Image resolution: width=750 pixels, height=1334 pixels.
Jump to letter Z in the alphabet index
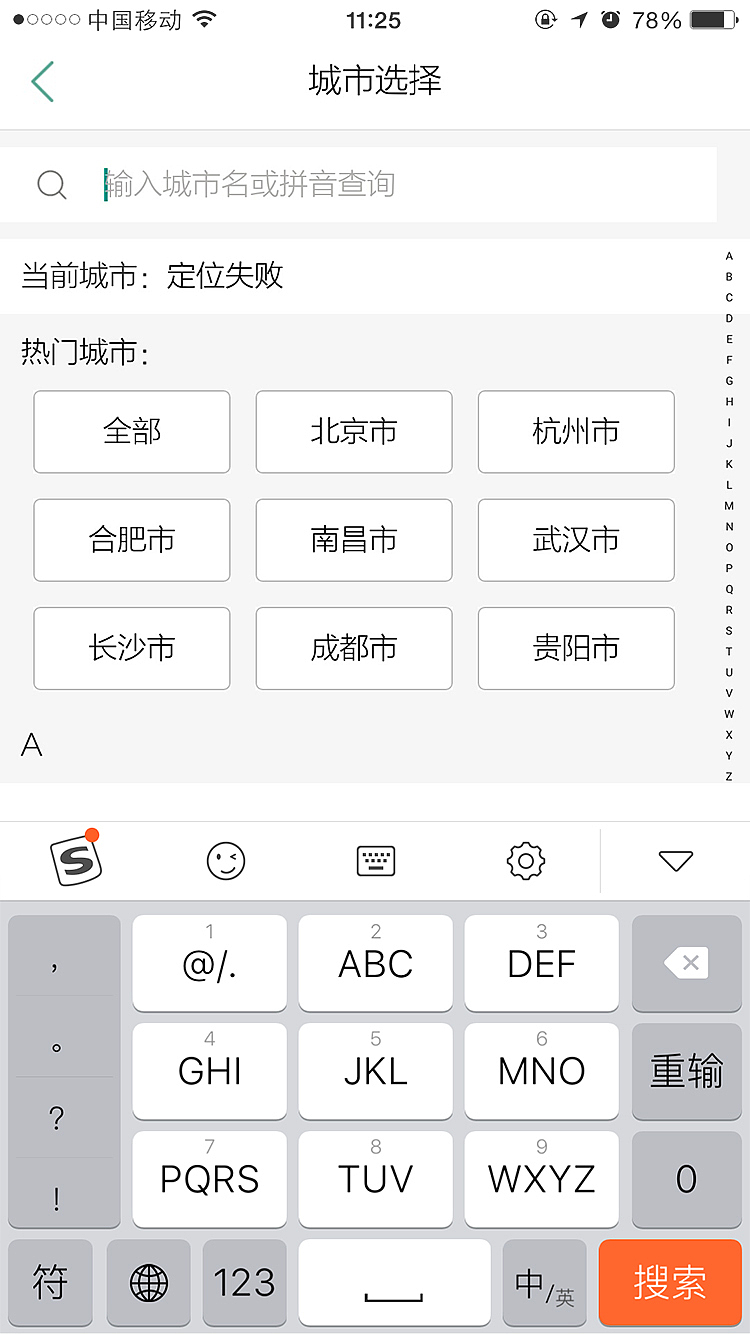[x=730, y=777]
